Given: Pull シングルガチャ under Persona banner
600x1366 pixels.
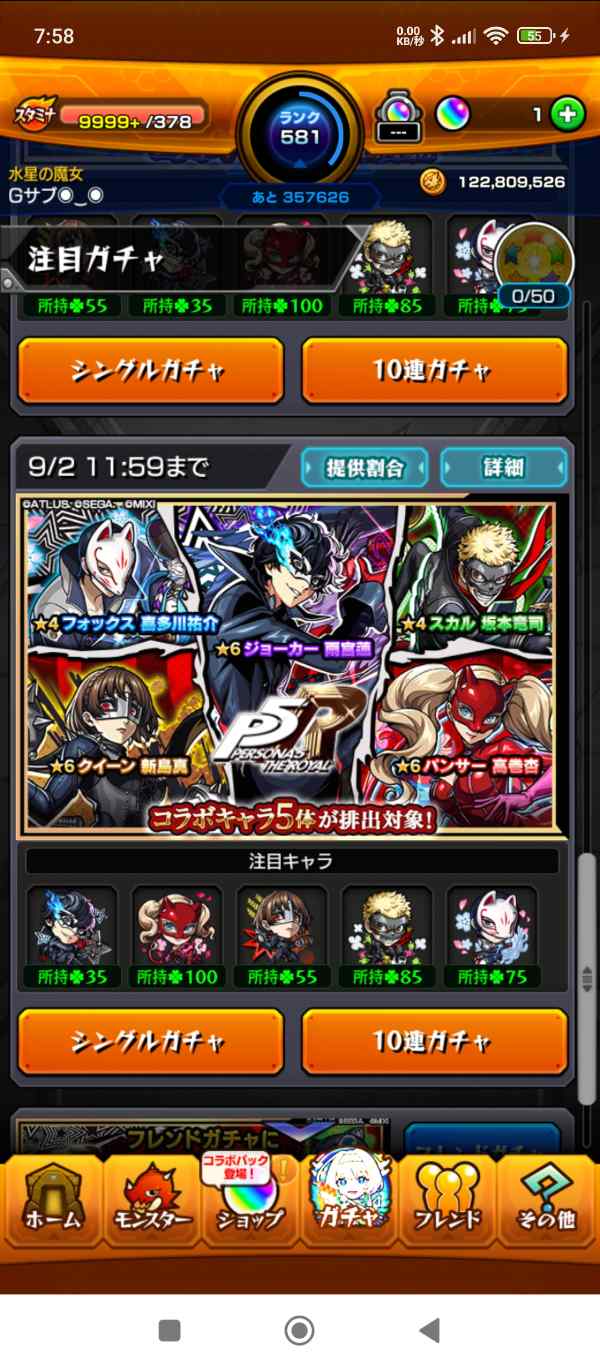Looking at the screenshot, I should pos(150,1041).
